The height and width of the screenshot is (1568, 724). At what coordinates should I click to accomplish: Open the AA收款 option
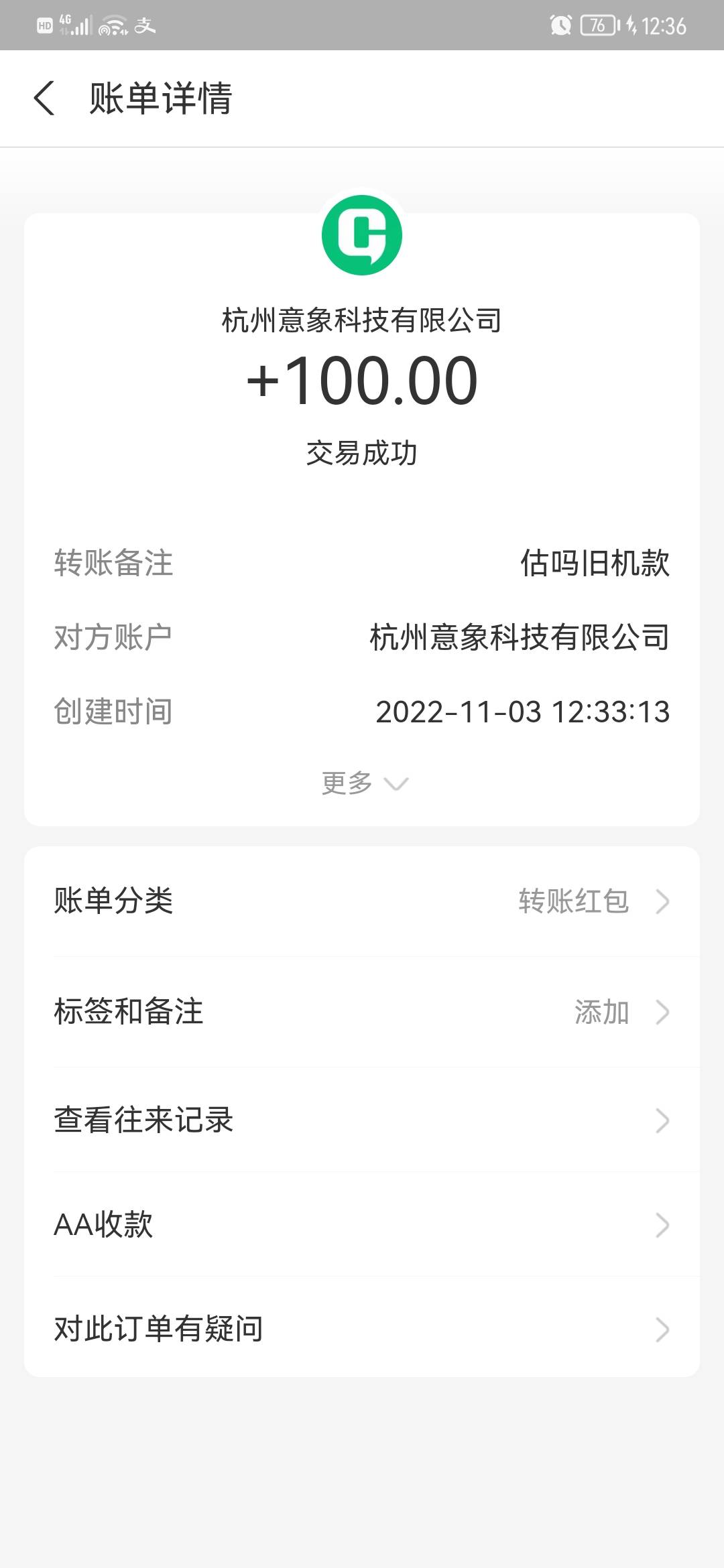(x=362, y=1225)
